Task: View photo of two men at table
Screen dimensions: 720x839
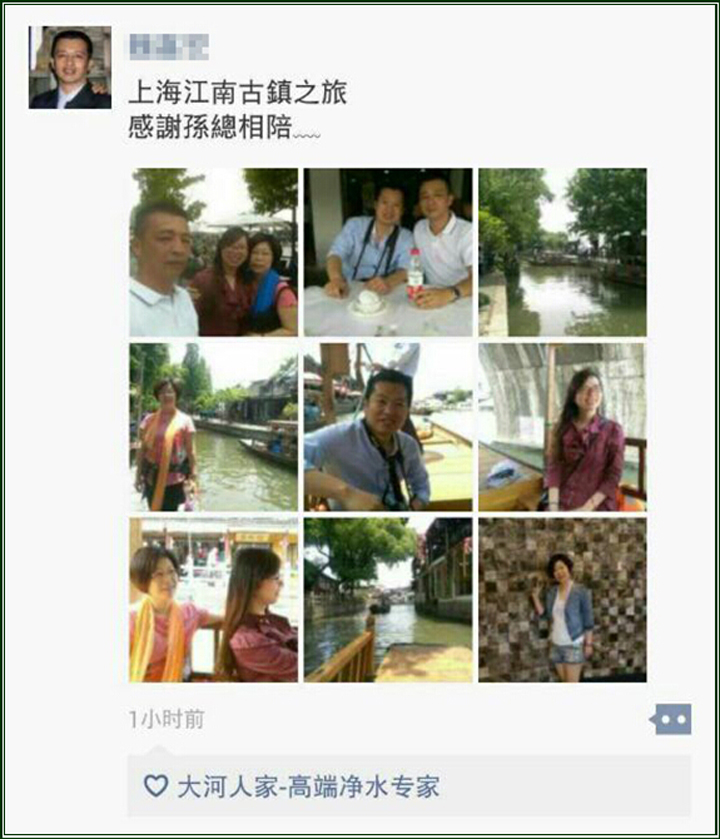Action: tap(388, 252)
